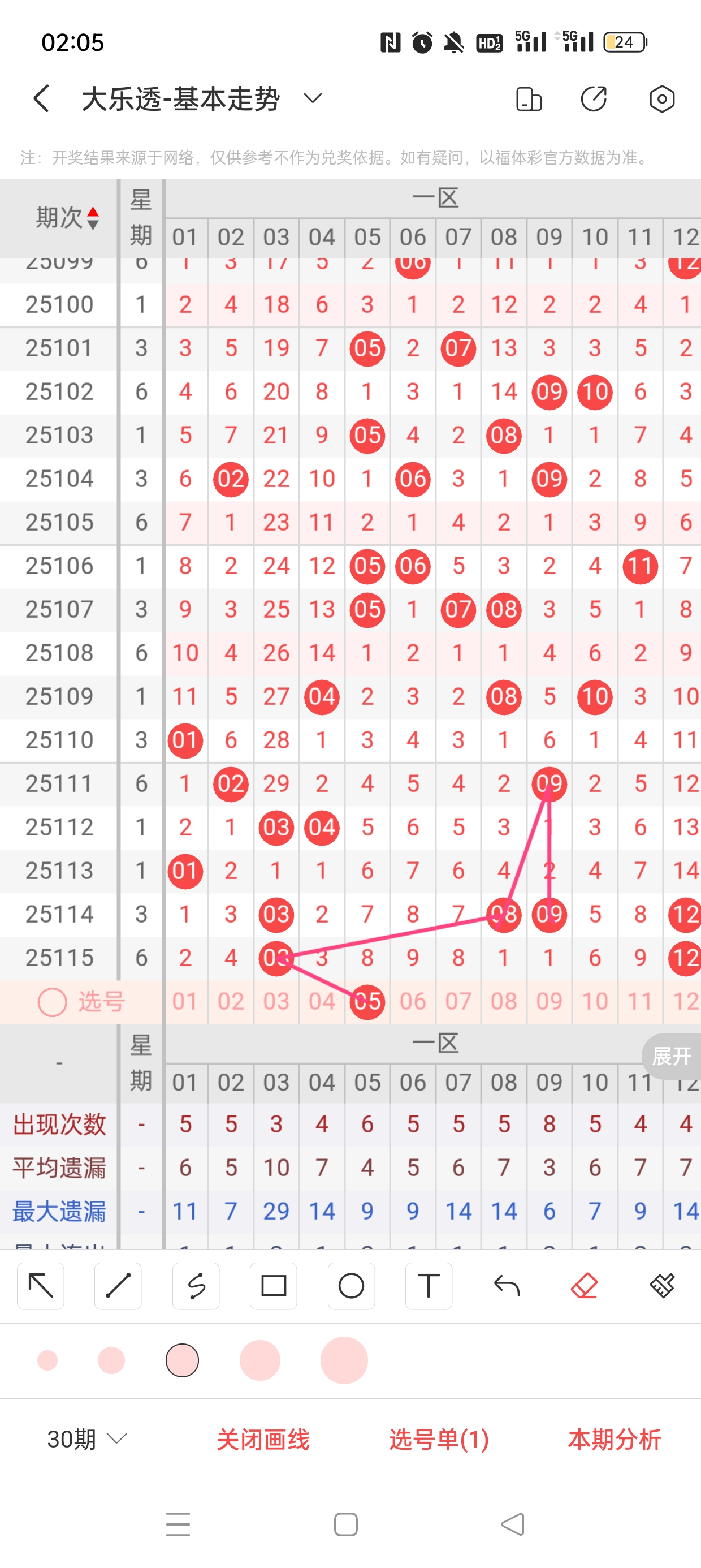Open 选号单(1) selection list
Screen dimensions: 701x1568
pyautogui.click(x=439, y=1440)
